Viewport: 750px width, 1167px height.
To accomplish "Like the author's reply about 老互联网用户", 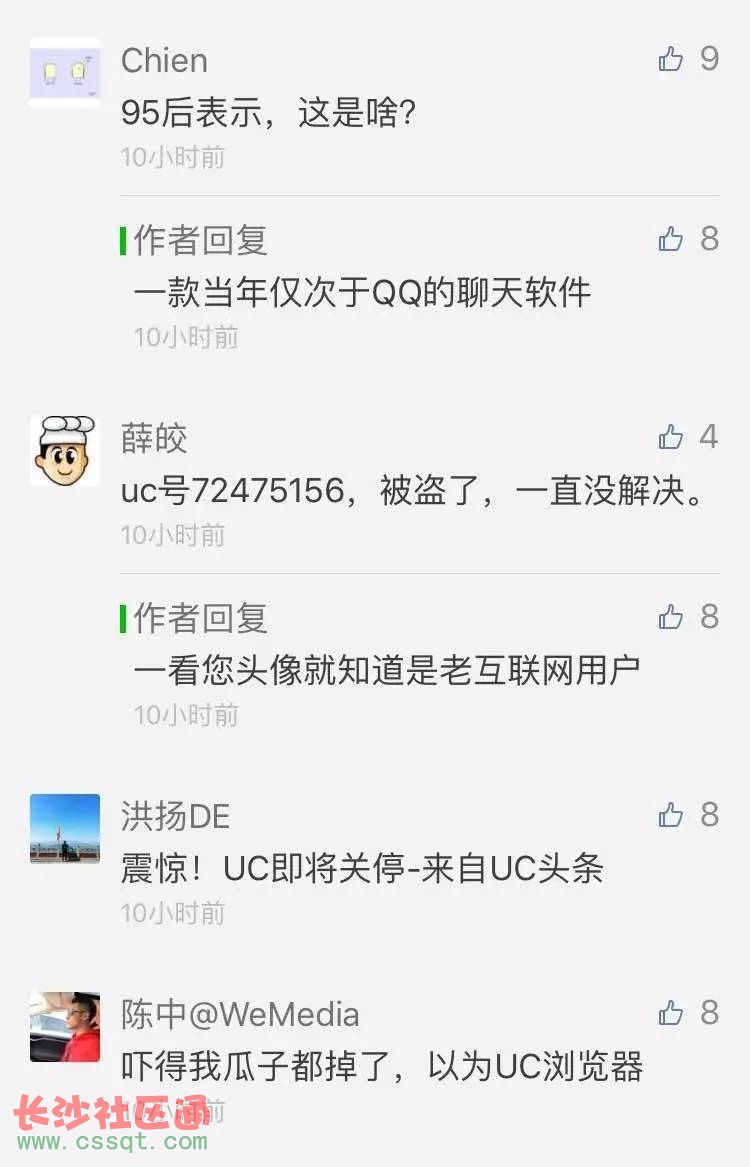I will [671, 618].
